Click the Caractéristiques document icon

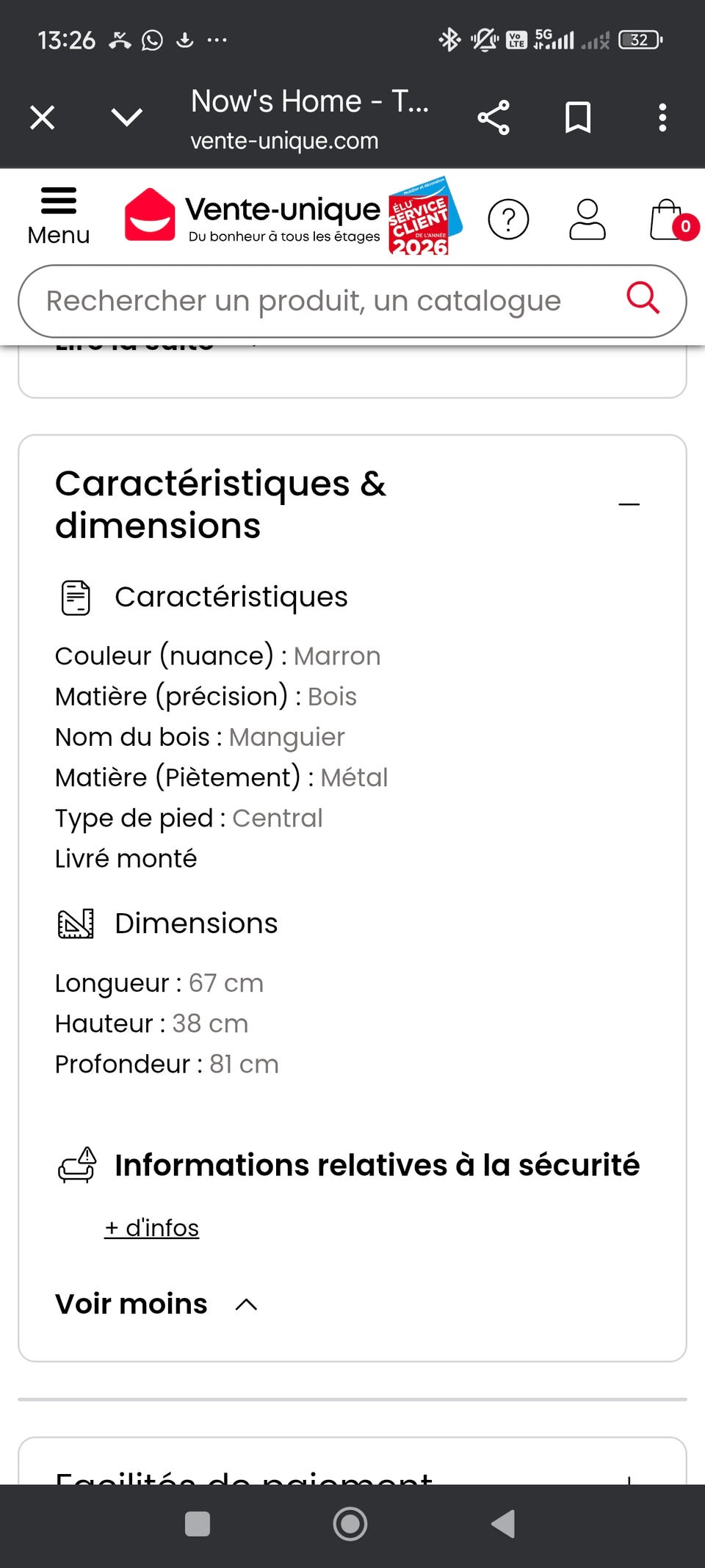pos(76,597)
